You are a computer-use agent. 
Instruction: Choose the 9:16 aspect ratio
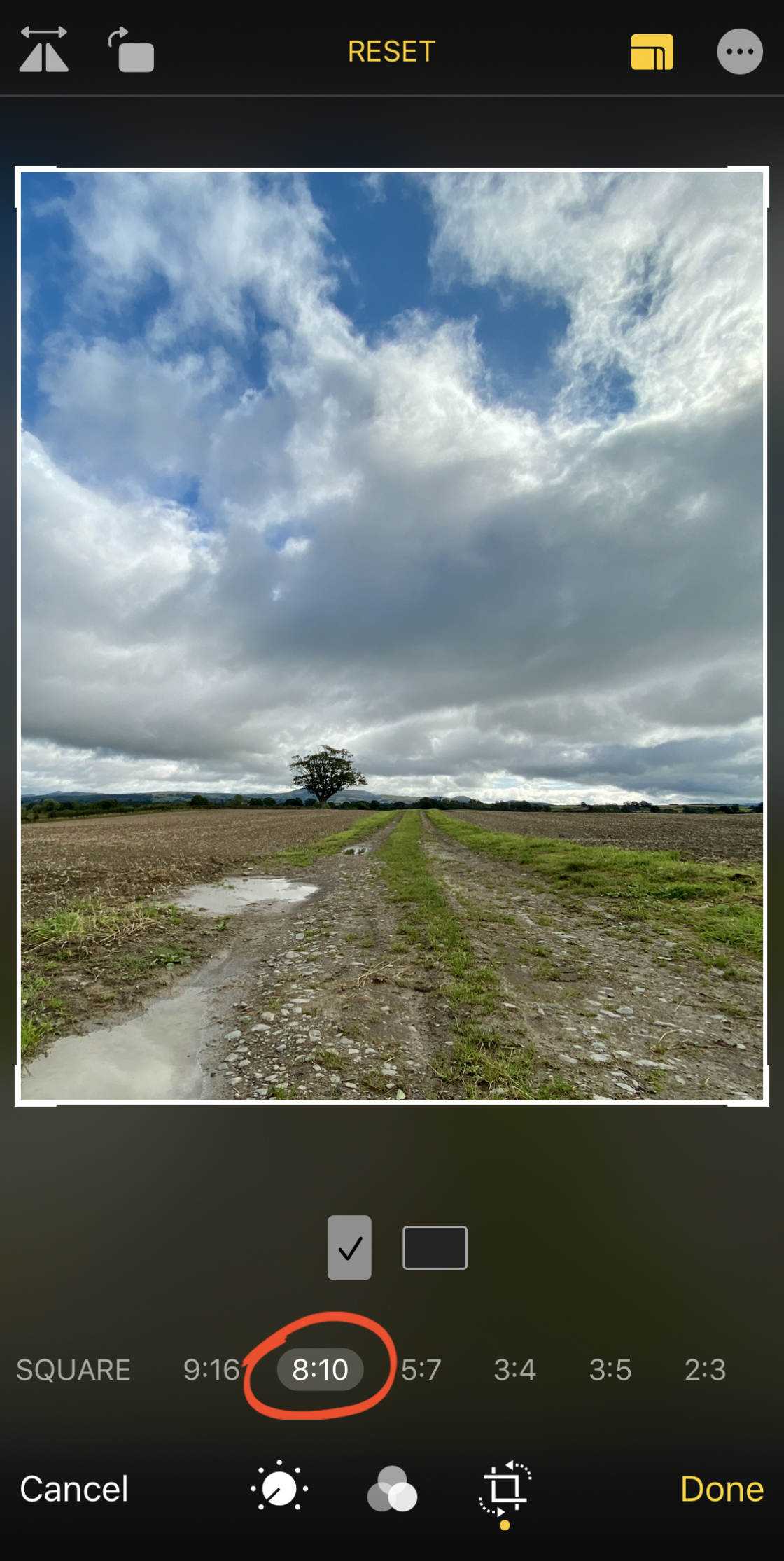211,1369
